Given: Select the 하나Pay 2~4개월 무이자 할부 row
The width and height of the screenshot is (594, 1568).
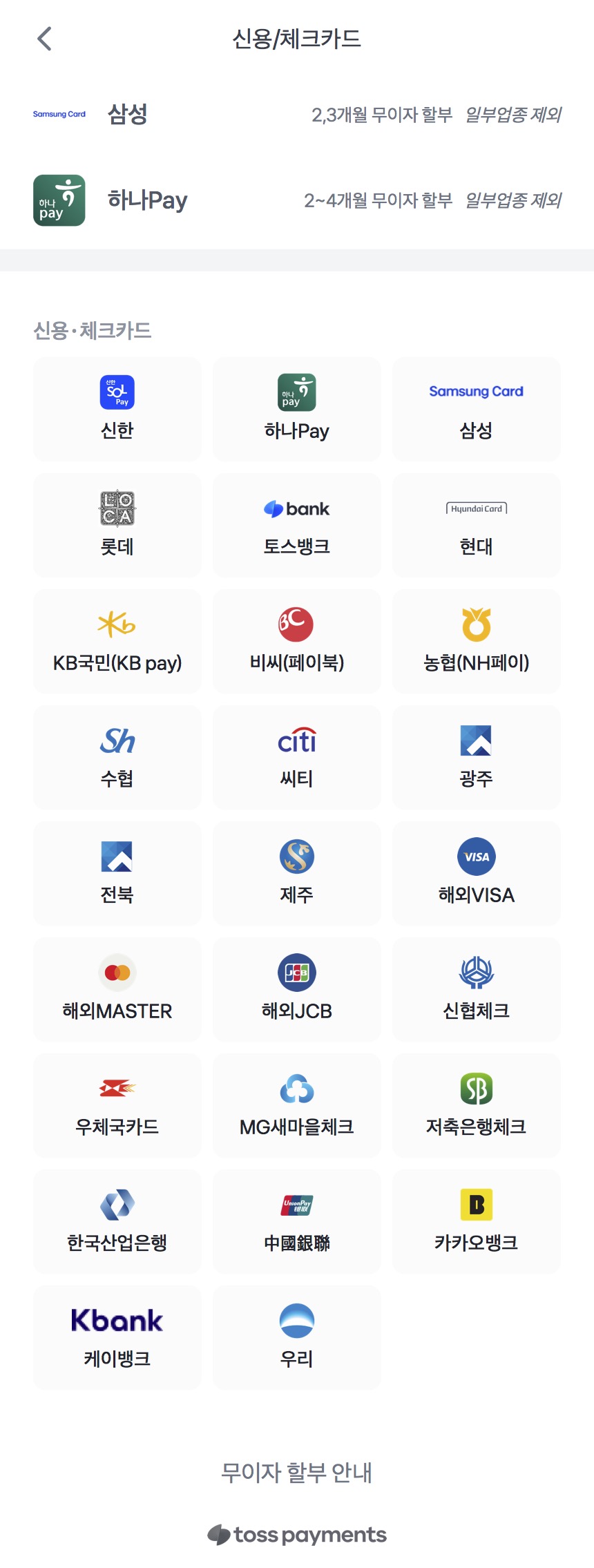Looking at the screenshot, I should pyautogui.click(x=297, y=200).
